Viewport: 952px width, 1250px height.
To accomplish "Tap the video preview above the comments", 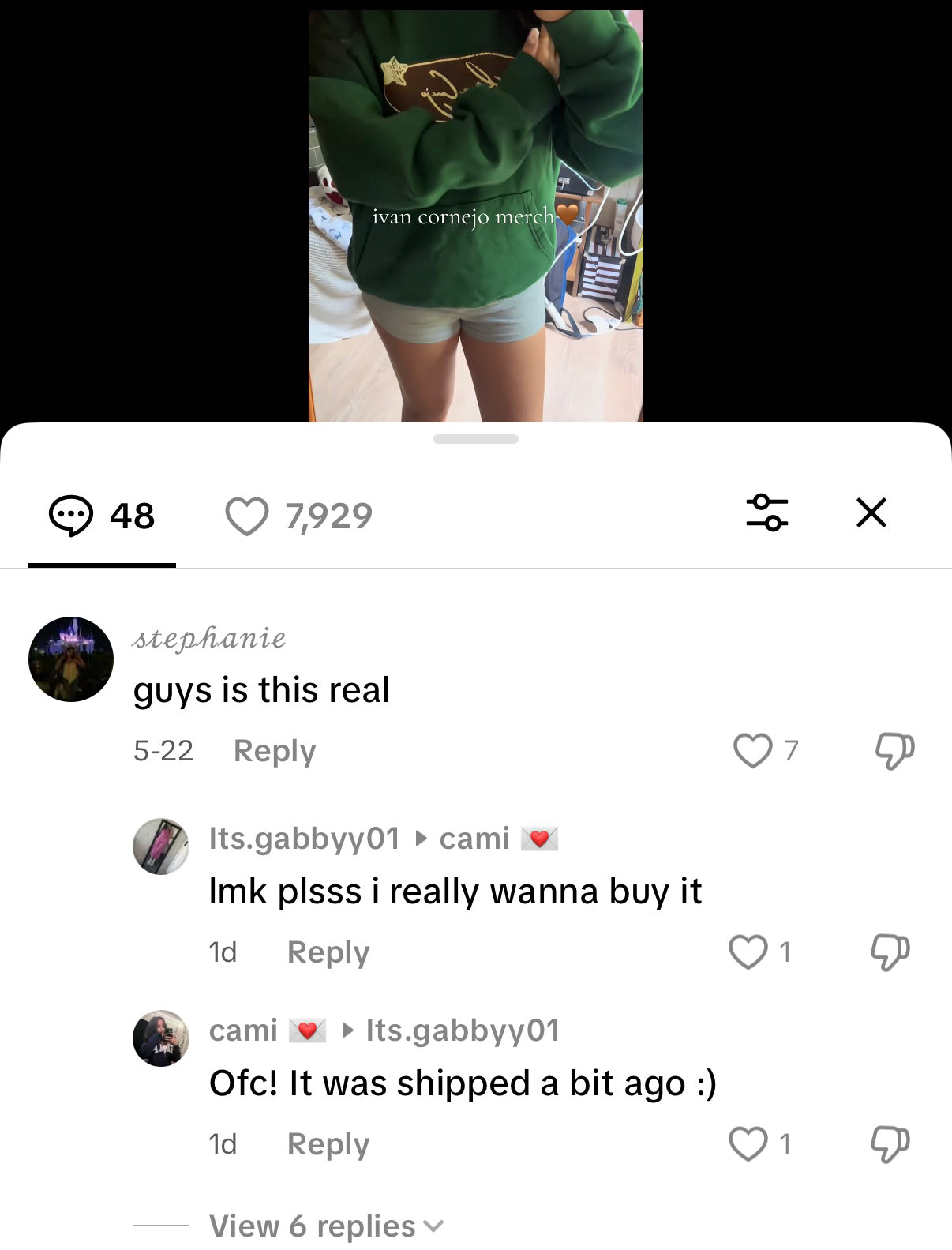I will pyautogui.click(x=475, y=213).
